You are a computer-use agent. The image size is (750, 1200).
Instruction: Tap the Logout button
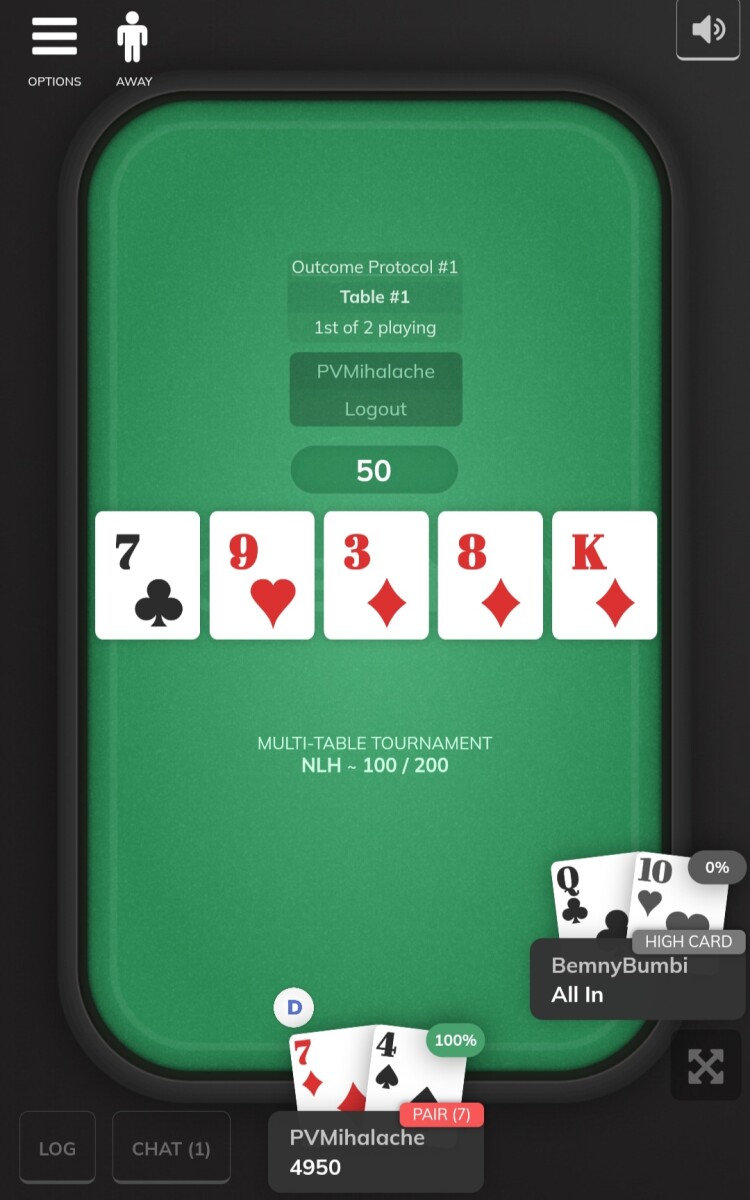[x=375, y=408]
